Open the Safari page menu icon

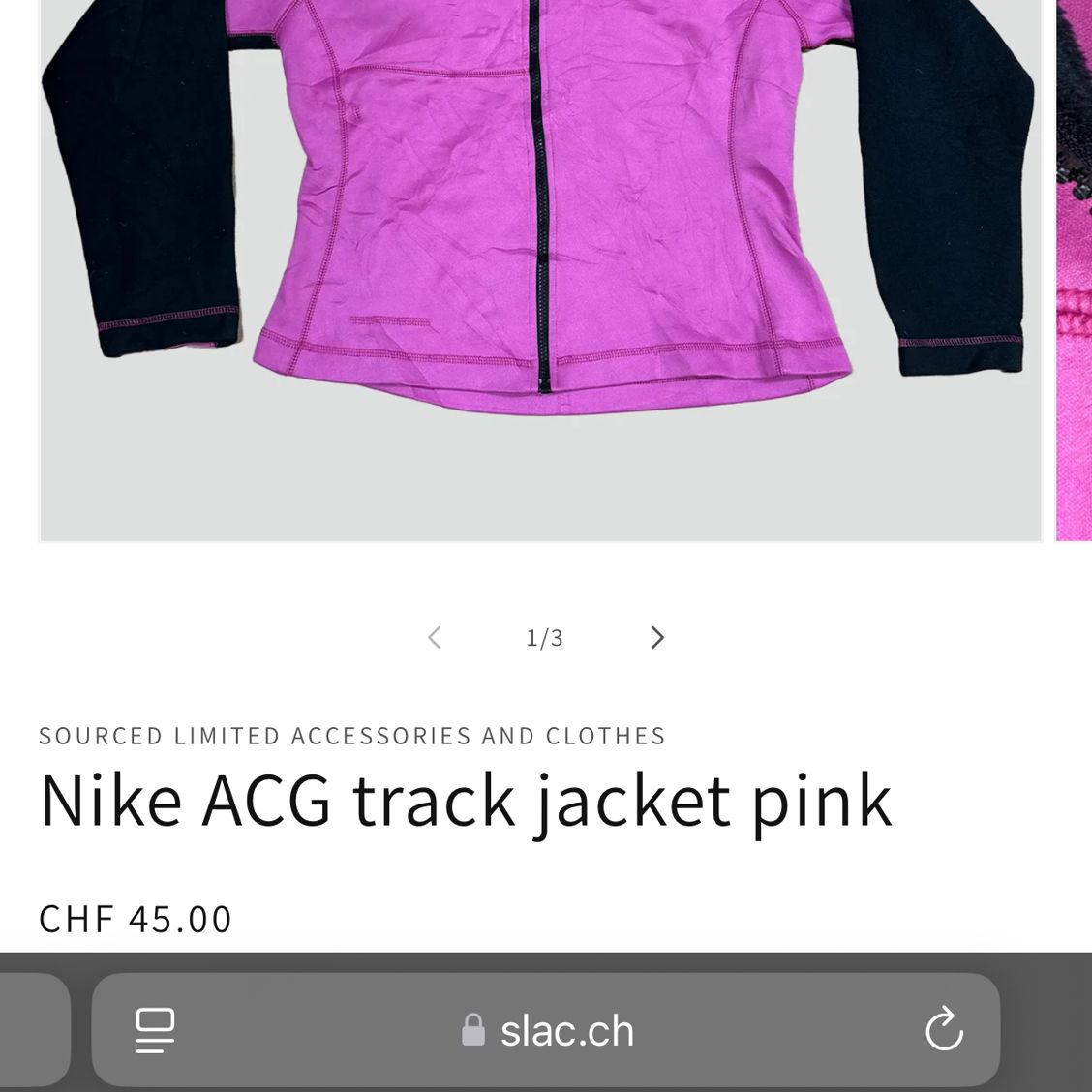click(155, 1030)
